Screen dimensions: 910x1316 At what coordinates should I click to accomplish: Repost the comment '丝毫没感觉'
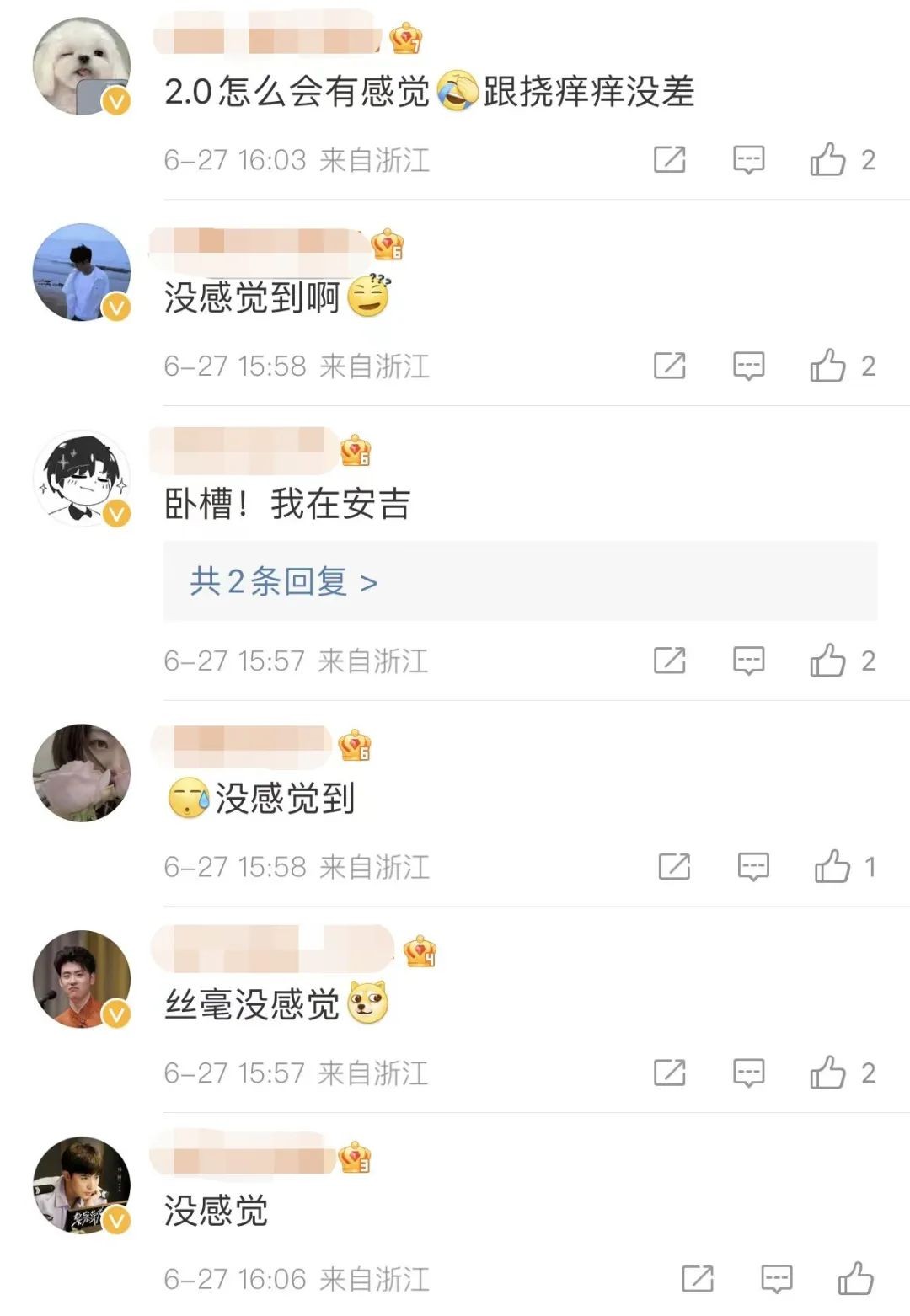click(670, 1073)
